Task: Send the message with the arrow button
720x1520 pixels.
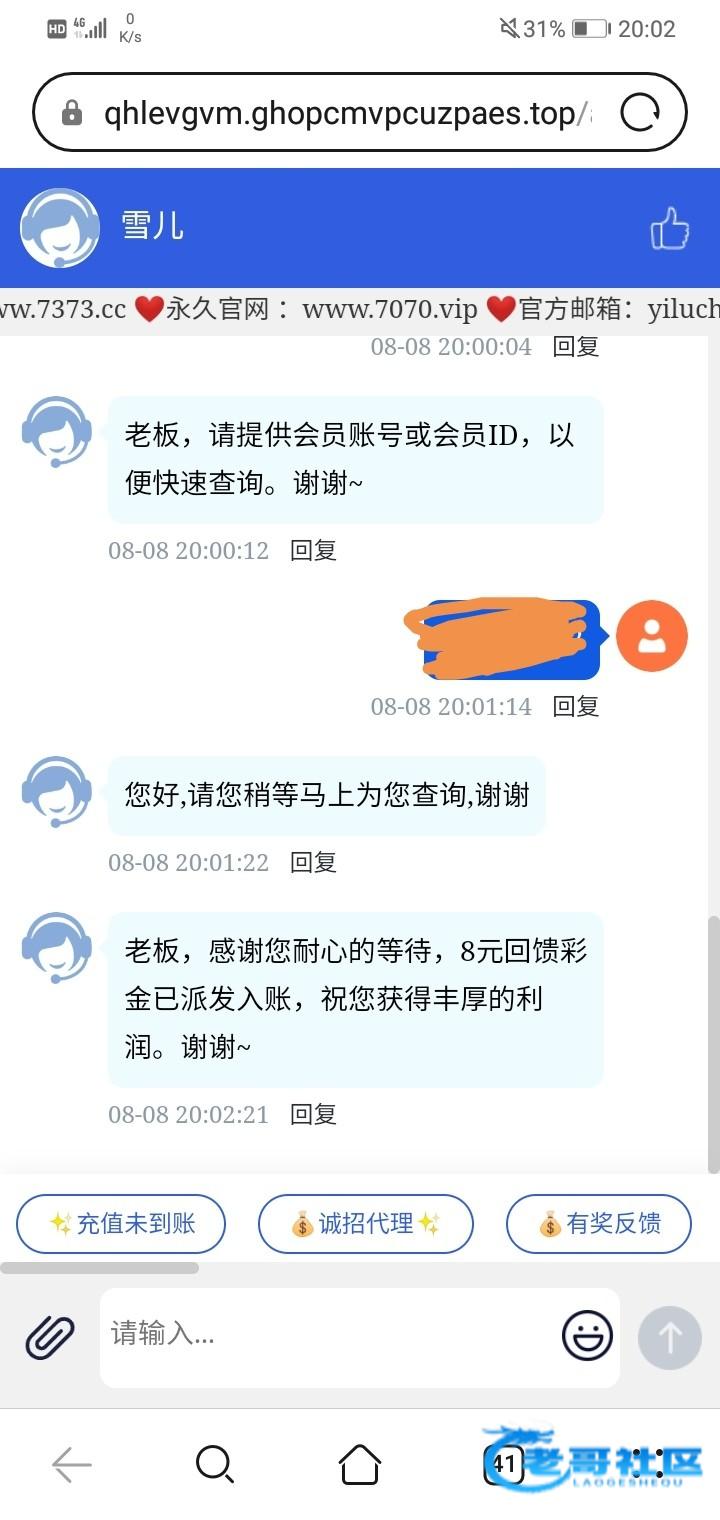Action: (x=669, y=1337)
